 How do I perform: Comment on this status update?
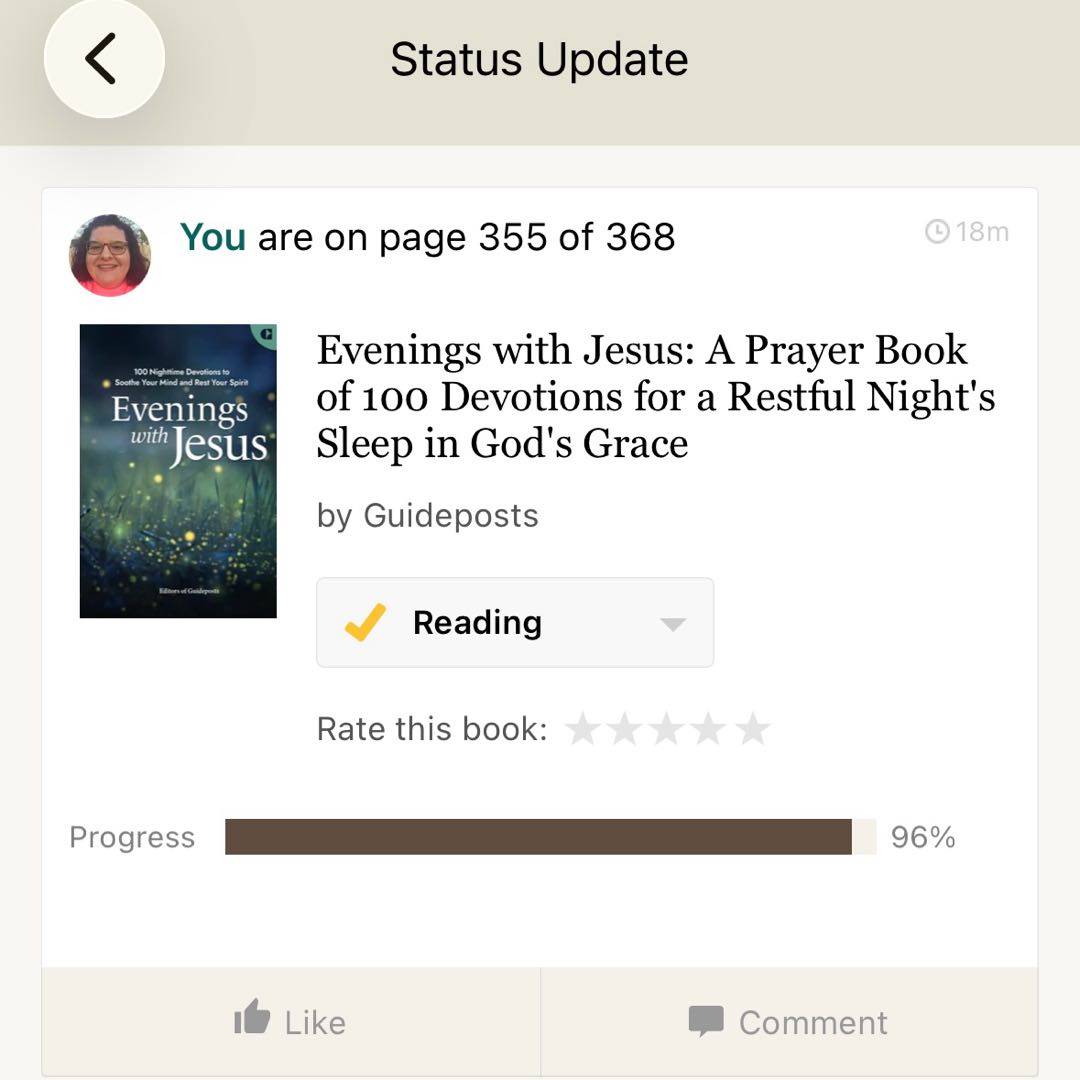coord(788,1021)
